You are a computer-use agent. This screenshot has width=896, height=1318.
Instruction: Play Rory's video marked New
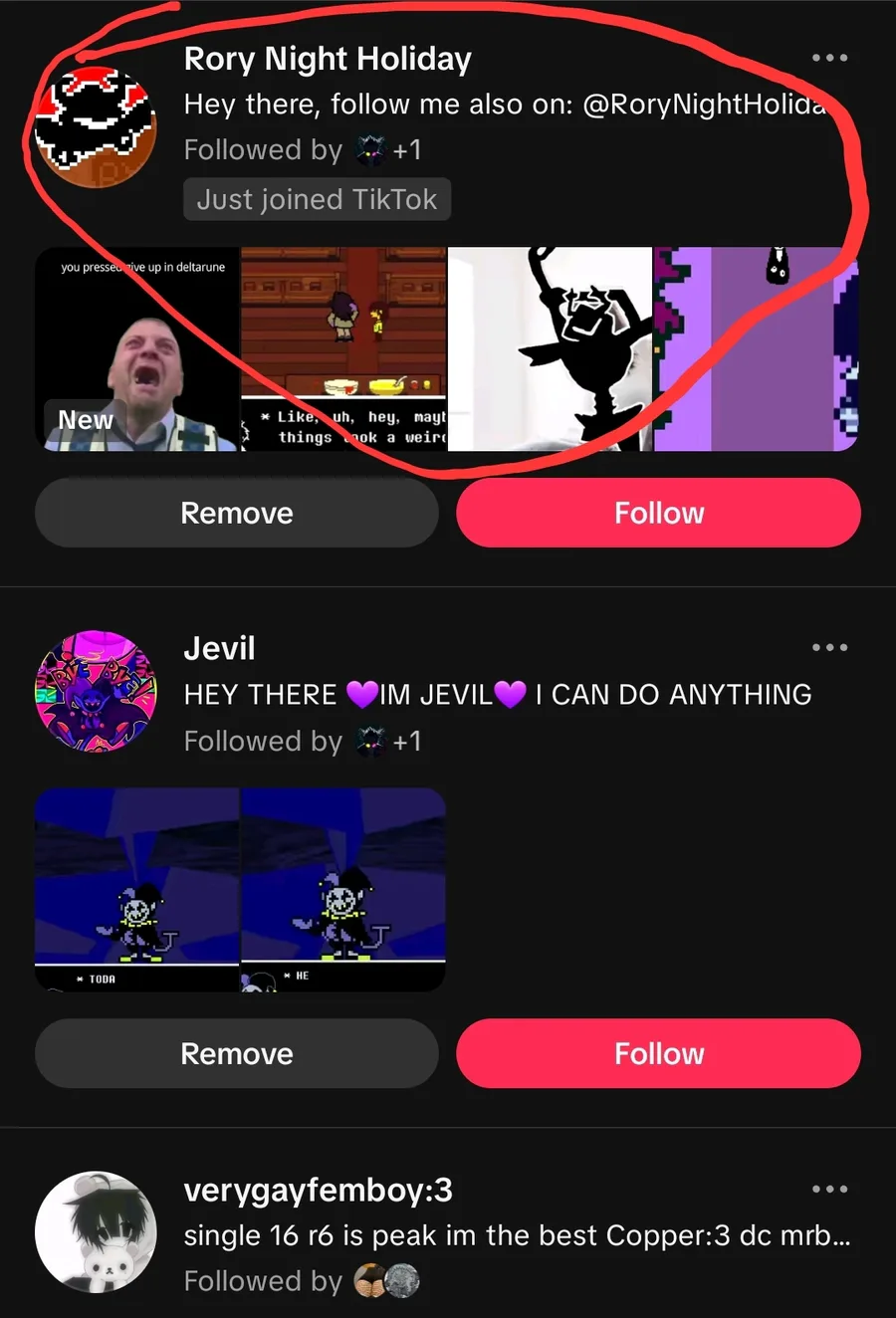click(137, 349)
